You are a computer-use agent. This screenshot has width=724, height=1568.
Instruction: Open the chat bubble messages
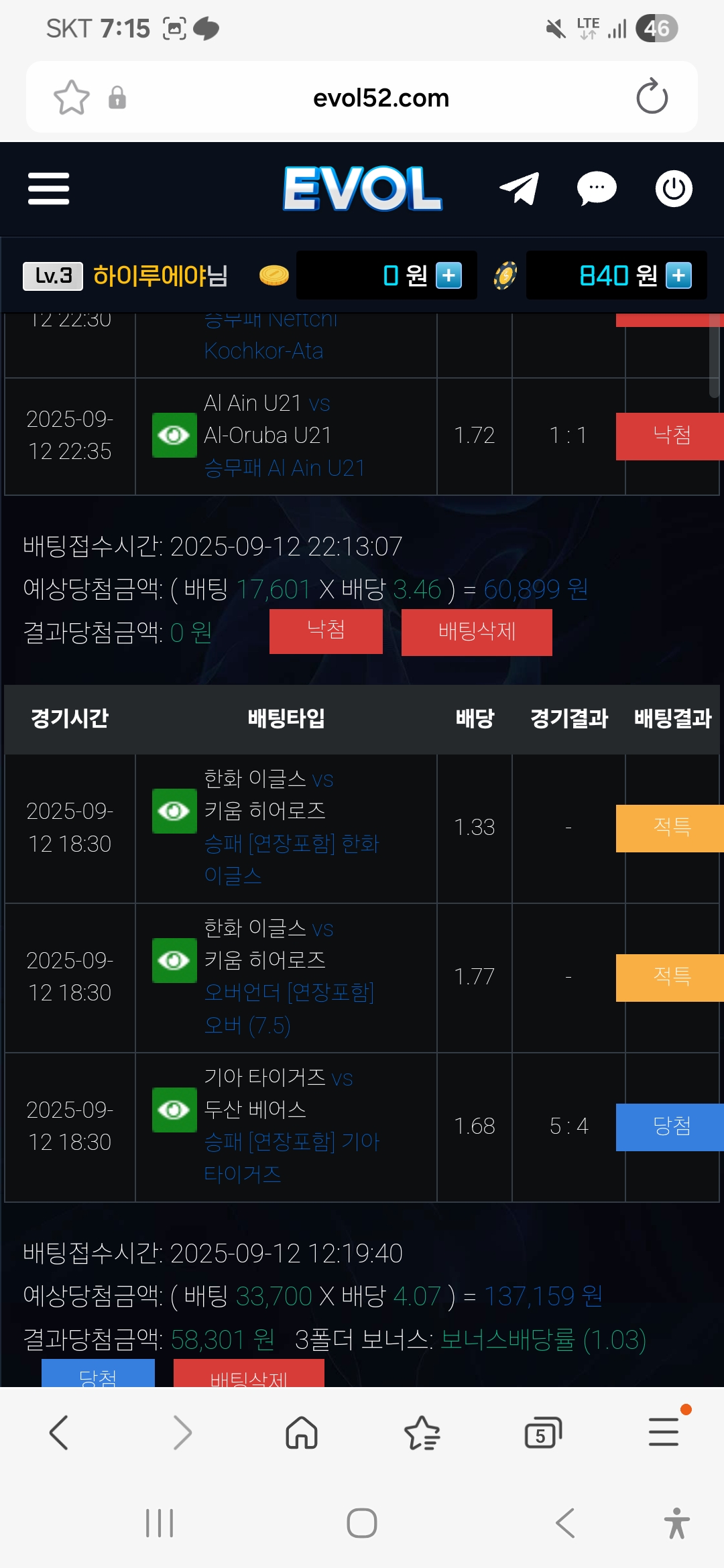597,188
